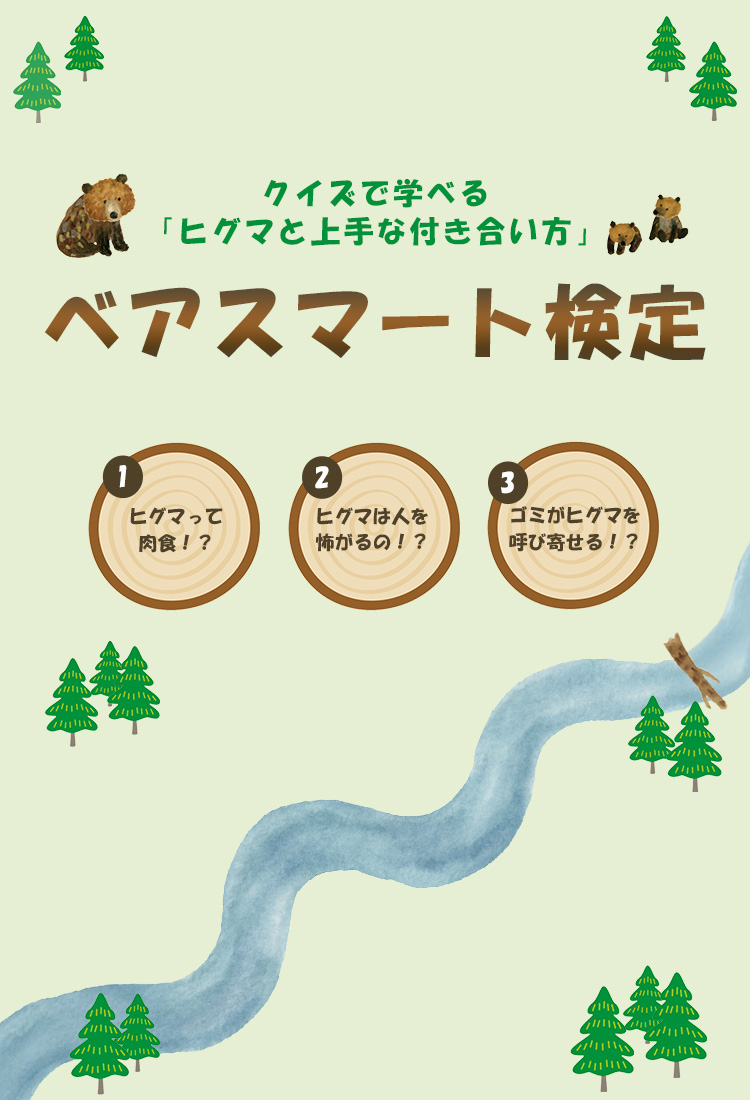Select quiz 2 ヒグマは人を怖がるの!?
This screenshot has height=1100, width=750.
point(373,528)
